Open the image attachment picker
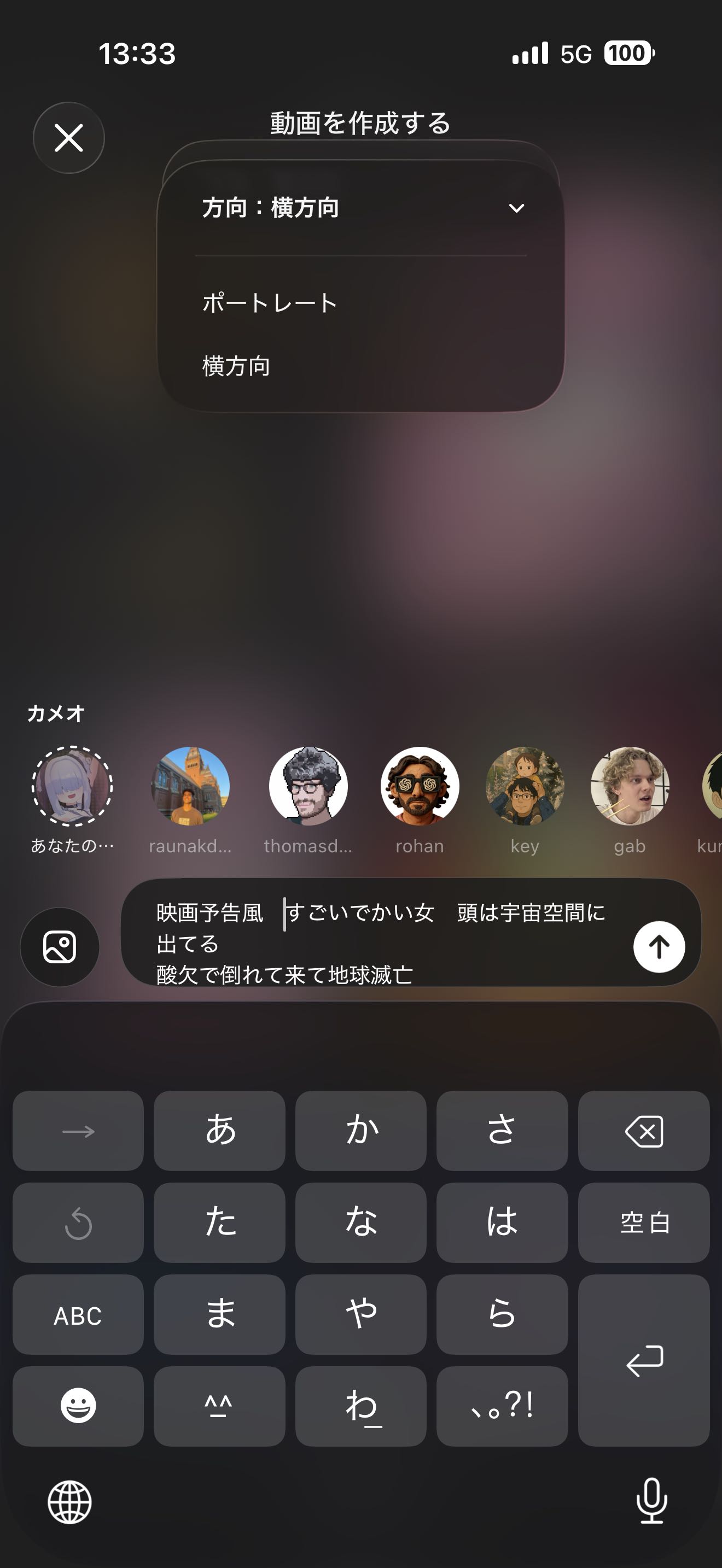Screen dimensions: 722x1568 [60, 947]
